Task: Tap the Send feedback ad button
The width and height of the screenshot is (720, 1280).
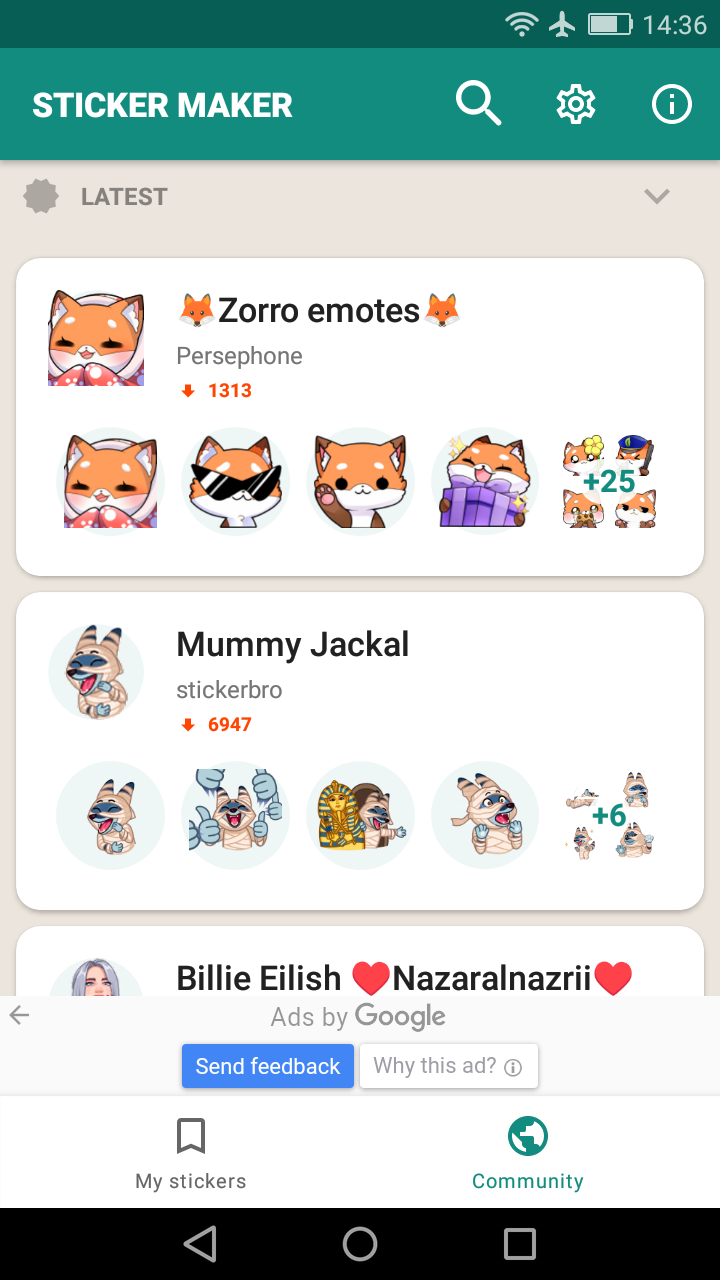Action: (268, 1066)
